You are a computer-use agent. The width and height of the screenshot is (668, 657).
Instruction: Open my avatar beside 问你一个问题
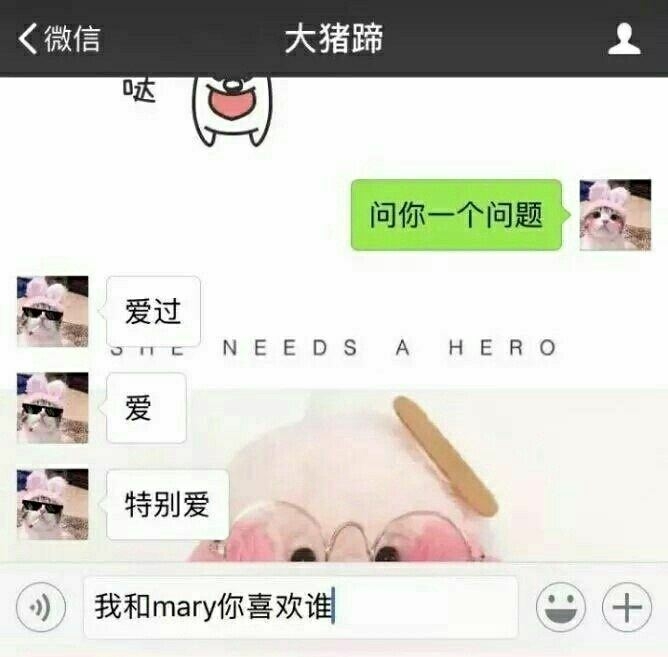pos(615,215)
